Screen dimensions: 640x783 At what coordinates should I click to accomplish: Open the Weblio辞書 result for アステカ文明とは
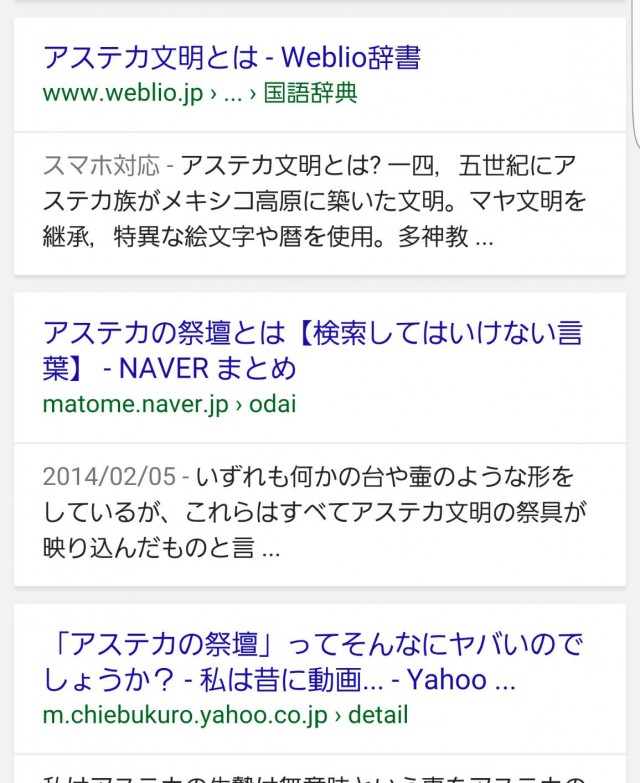pos(232,57)
